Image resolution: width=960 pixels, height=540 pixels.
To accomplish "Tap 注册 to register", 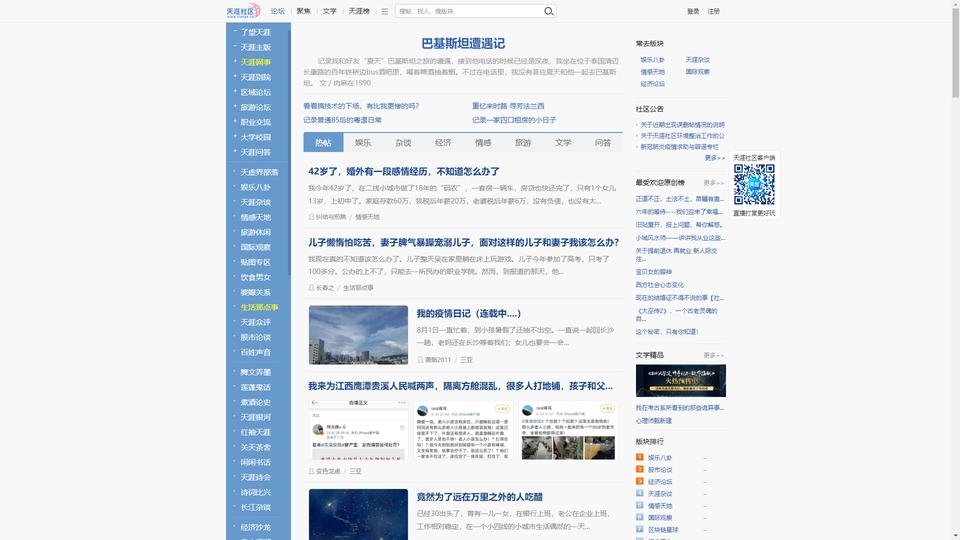I will click(714, 11).
